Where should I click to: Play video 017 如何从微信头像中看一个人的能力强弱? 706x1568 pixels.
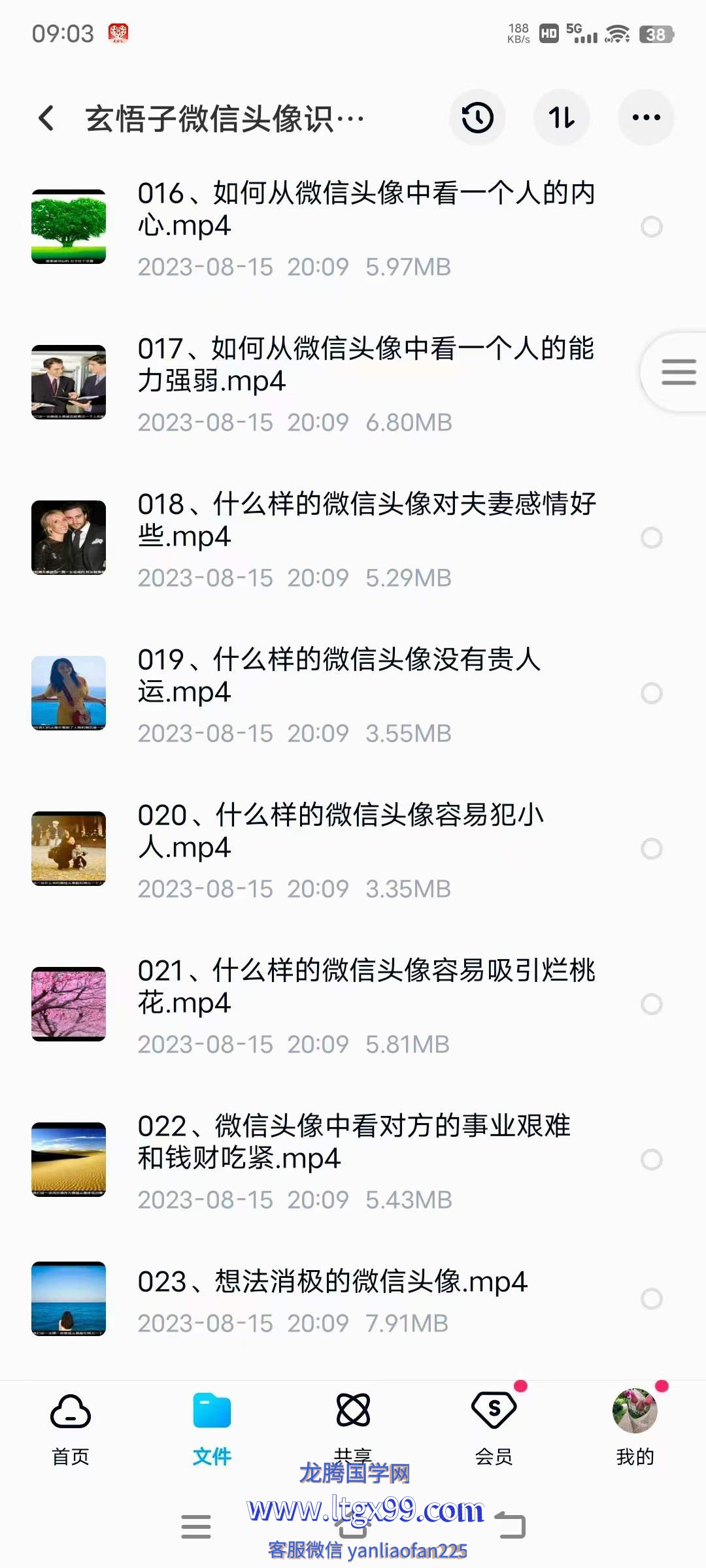coord(366,365)
